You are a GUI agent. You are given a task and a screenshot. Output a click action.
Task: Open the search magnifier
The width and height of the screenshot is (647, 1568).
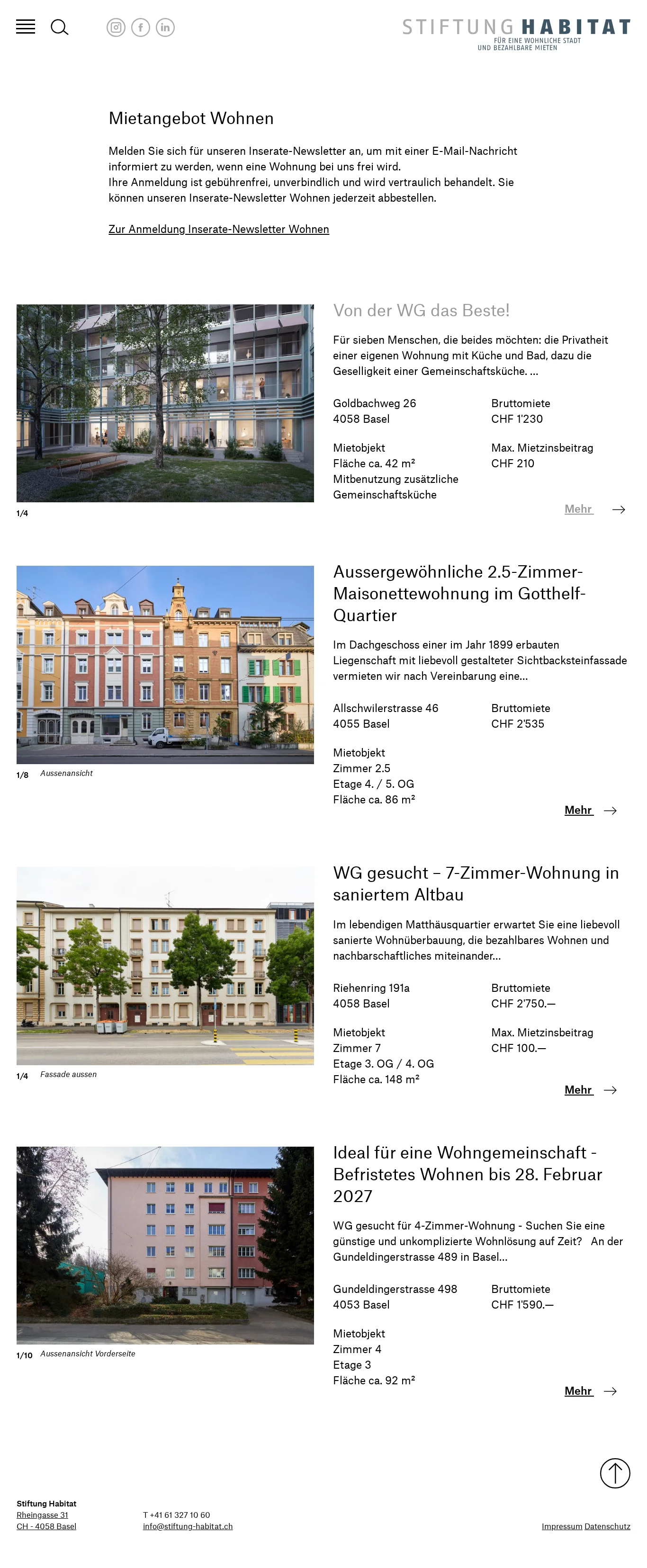coord(59,27)
